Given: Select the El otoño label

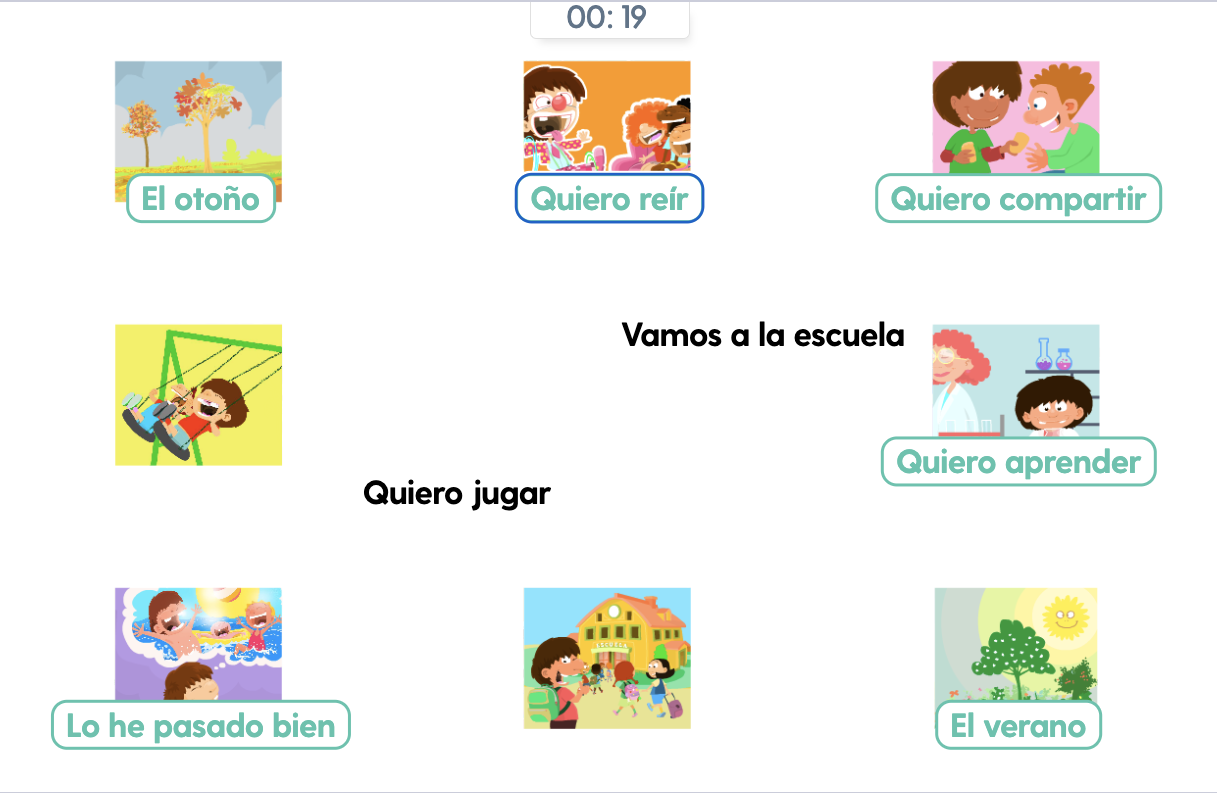Looking at the screenshot, I should 200,199.
